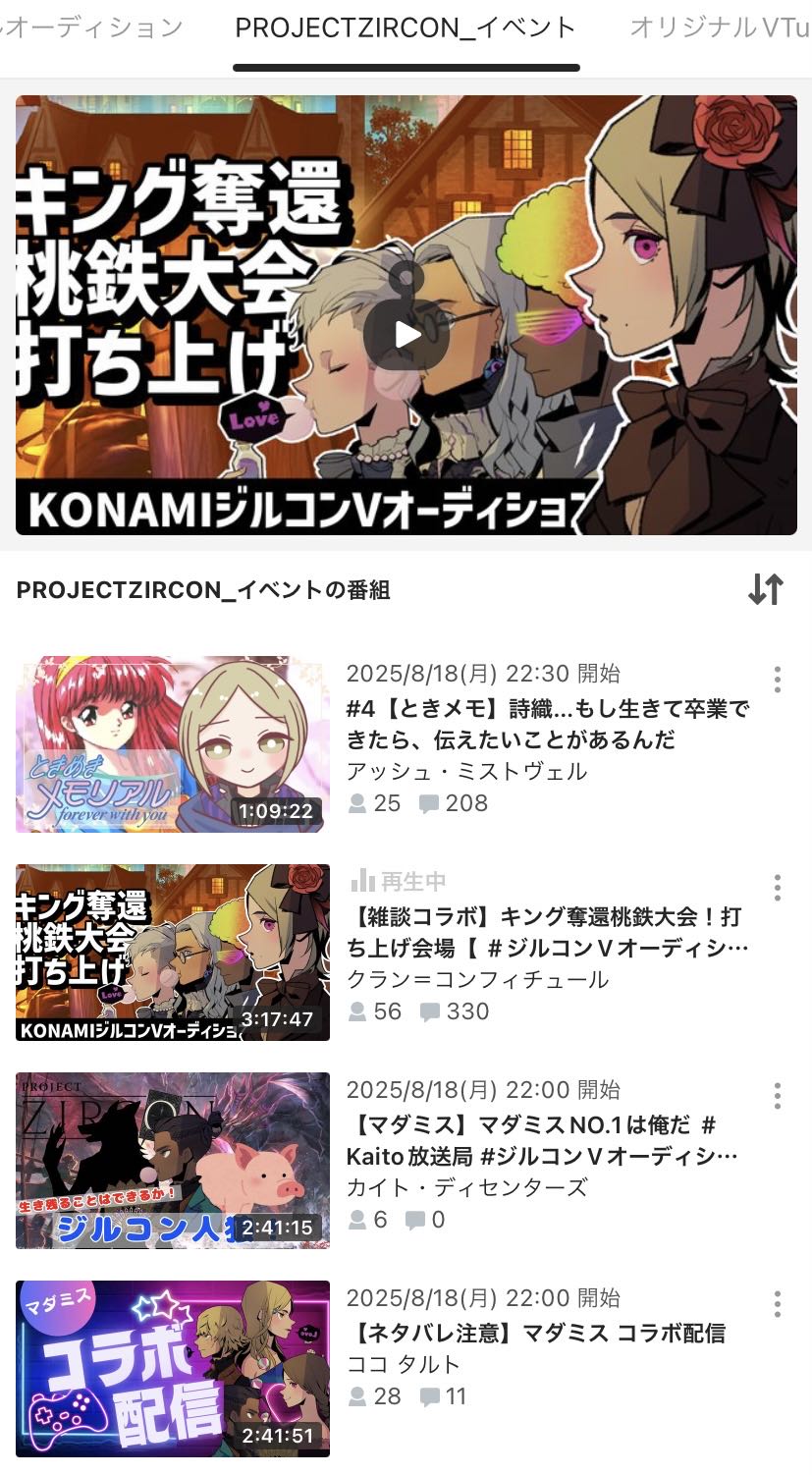Open more options for the ときメモ stream
Viewport: 812px width, 1475px height.
tap(777, 680)
